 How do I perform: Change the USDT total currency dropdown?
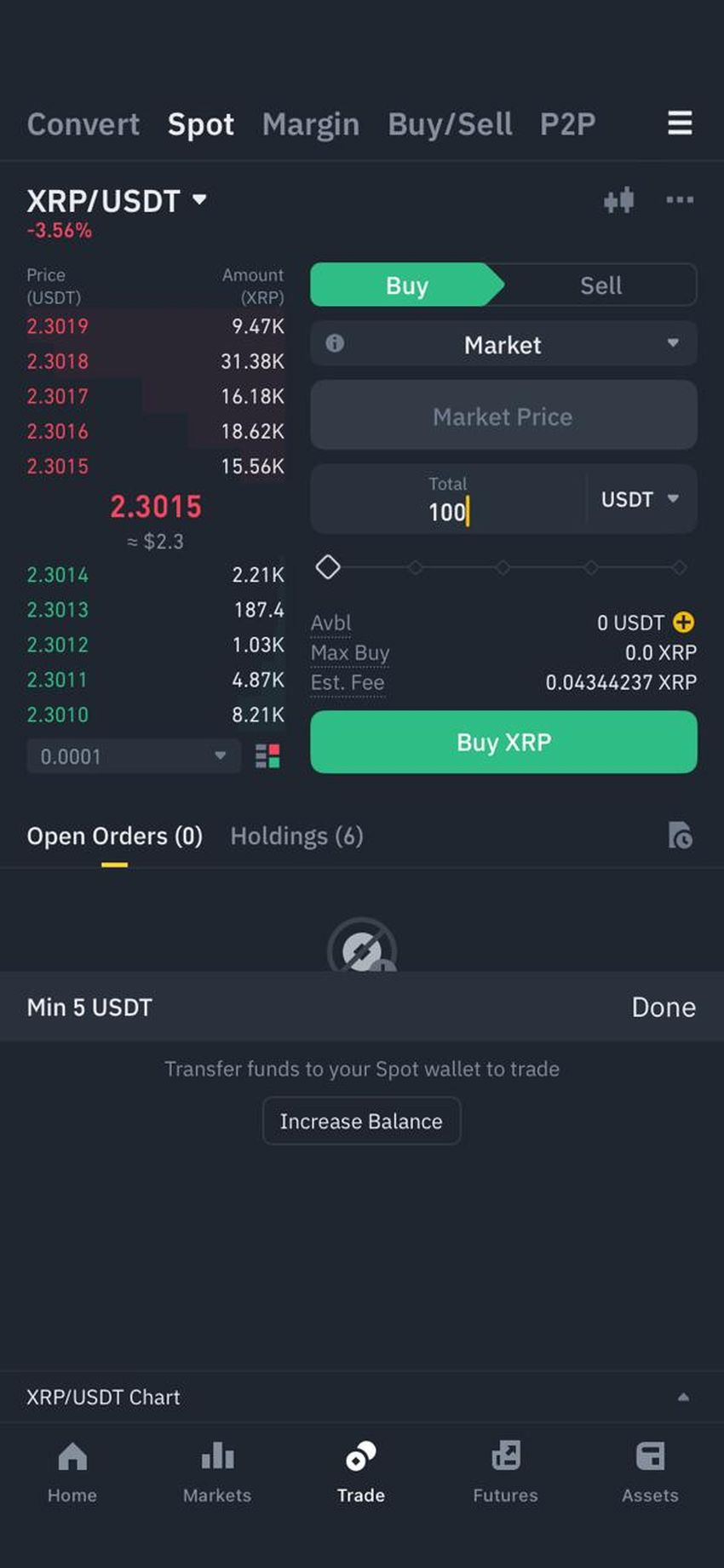pyautogui.click(x=641, y=499)
